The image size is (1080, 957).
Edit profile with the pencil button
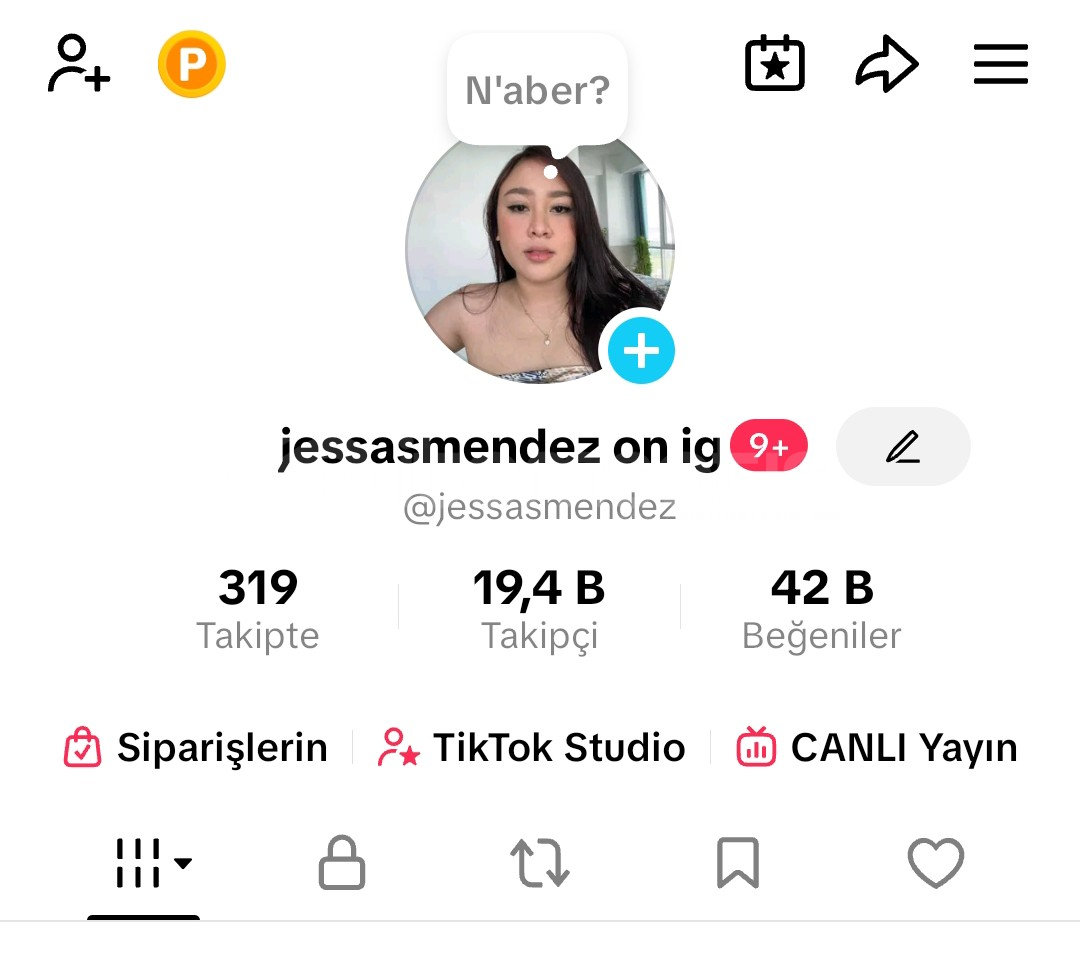click(902, 446)
